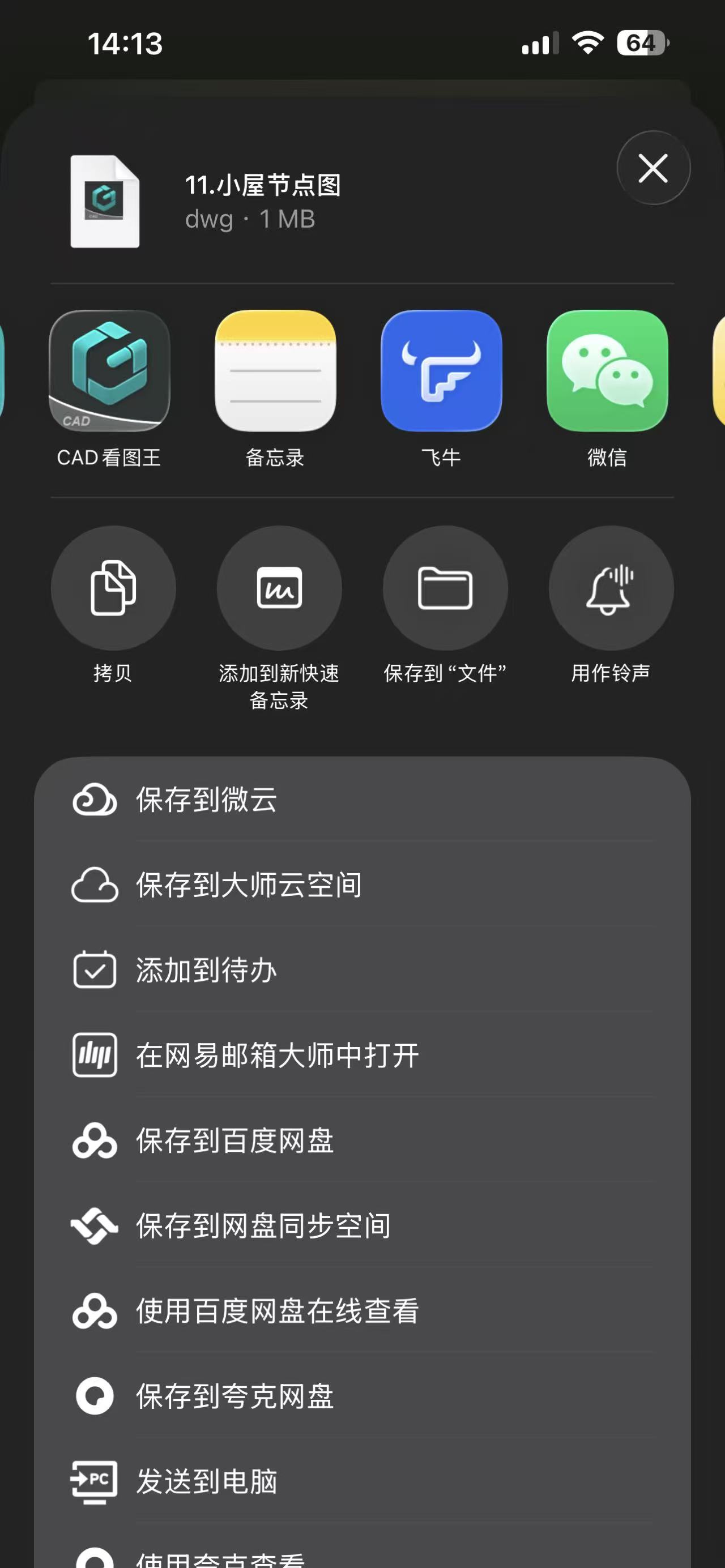This screenshot has width=725, height=1568.
Task: Choose 保存到"文件"
Action: (x=445, y=588)
